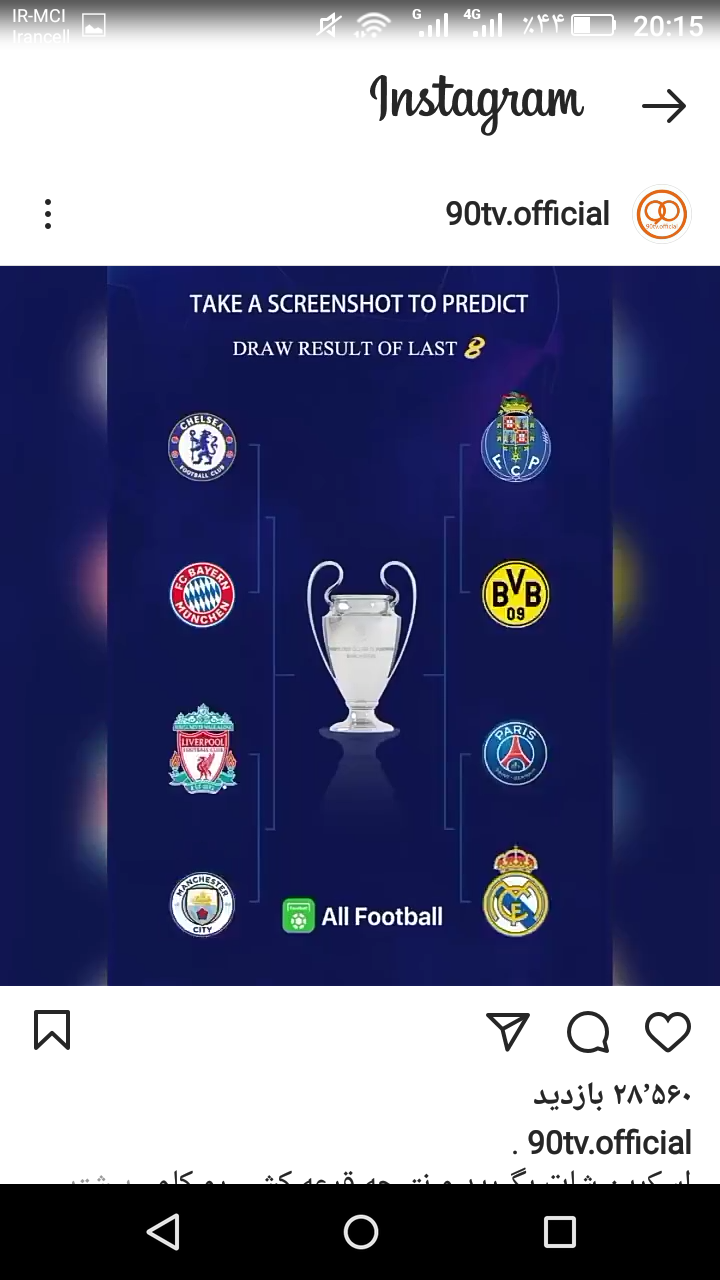The width and height of the screenshot is (720, 1280).
Task: Open comments on this post
Action: [x=588, y=1032]
